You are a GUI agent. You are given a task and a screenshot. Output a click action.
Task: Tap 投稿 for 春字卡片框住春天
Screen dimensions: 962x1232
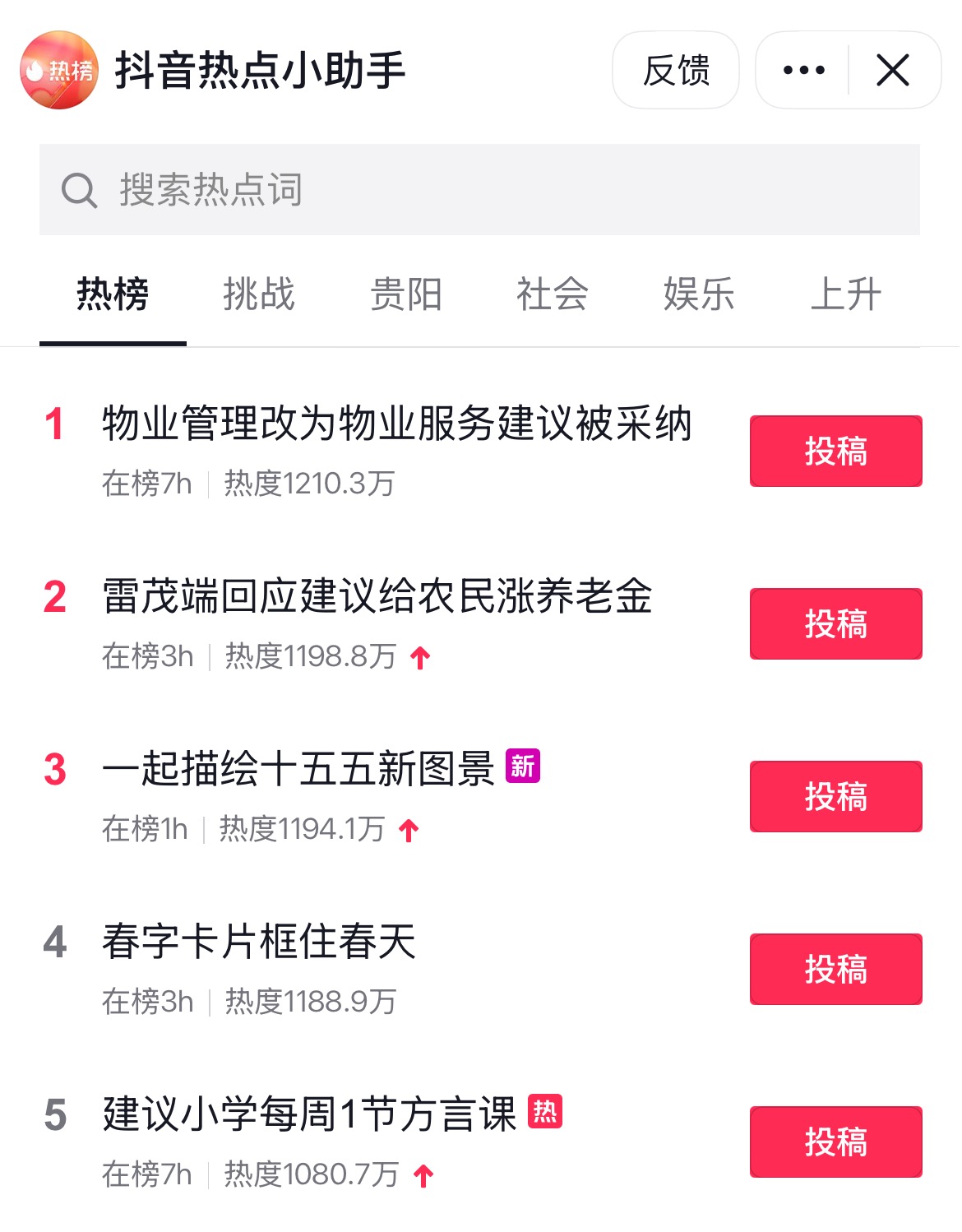pos(835,970)
